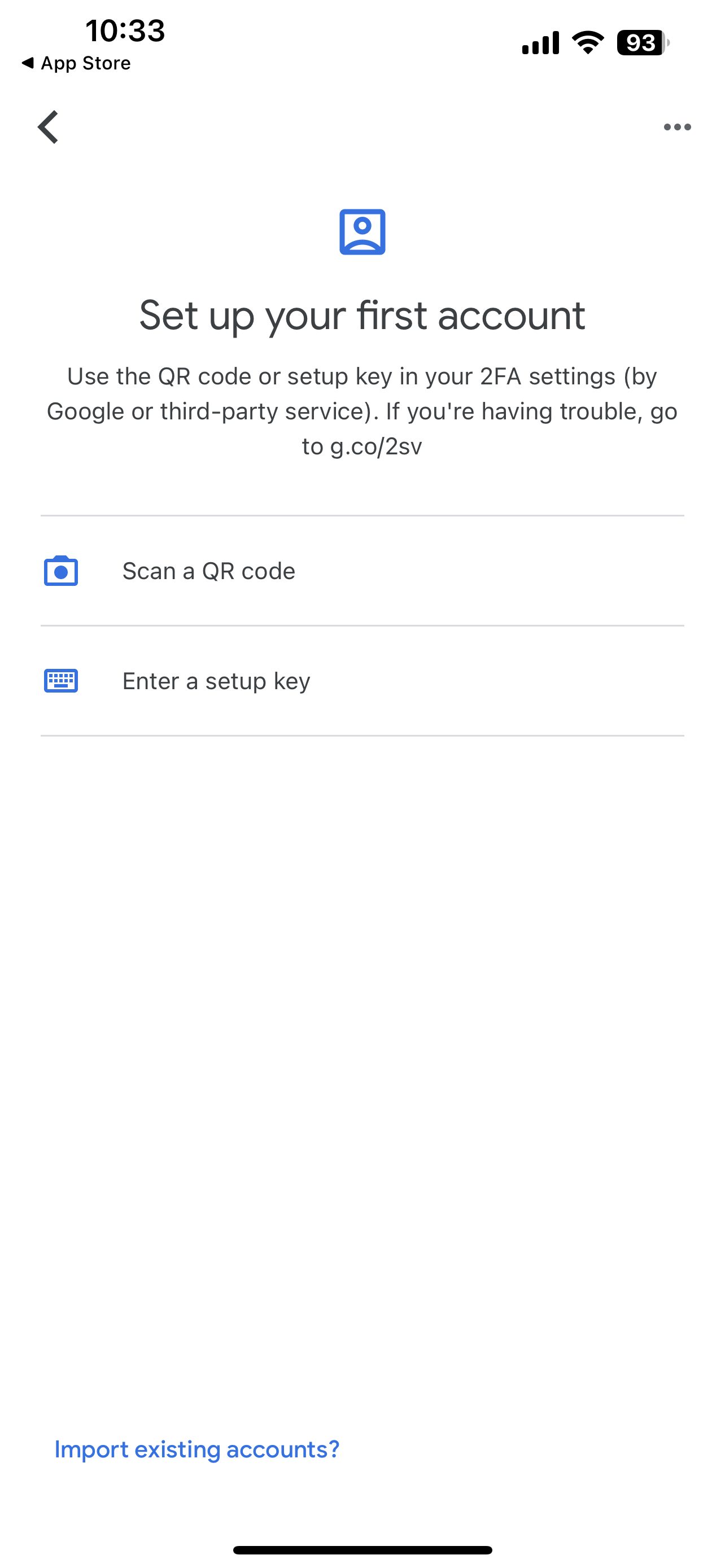Image resolution: width=725 pixels, height=1568 pixels.
Task: Open the three-dot overflow menu
Action: coord(677,127)
